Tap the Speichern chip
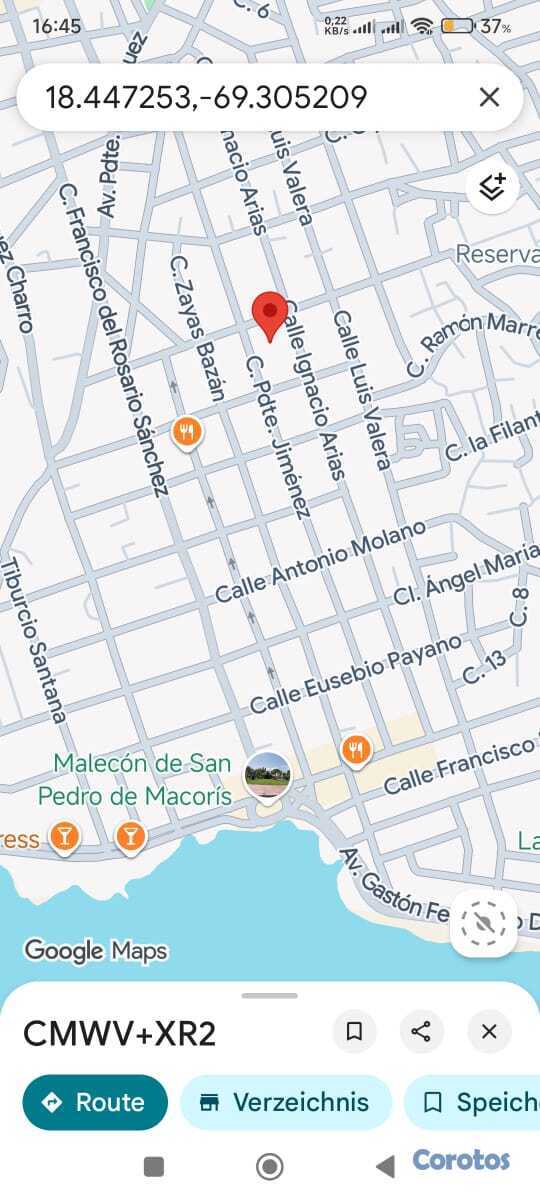Viewport: 540px width, 1200px height. coord(473,1102)
